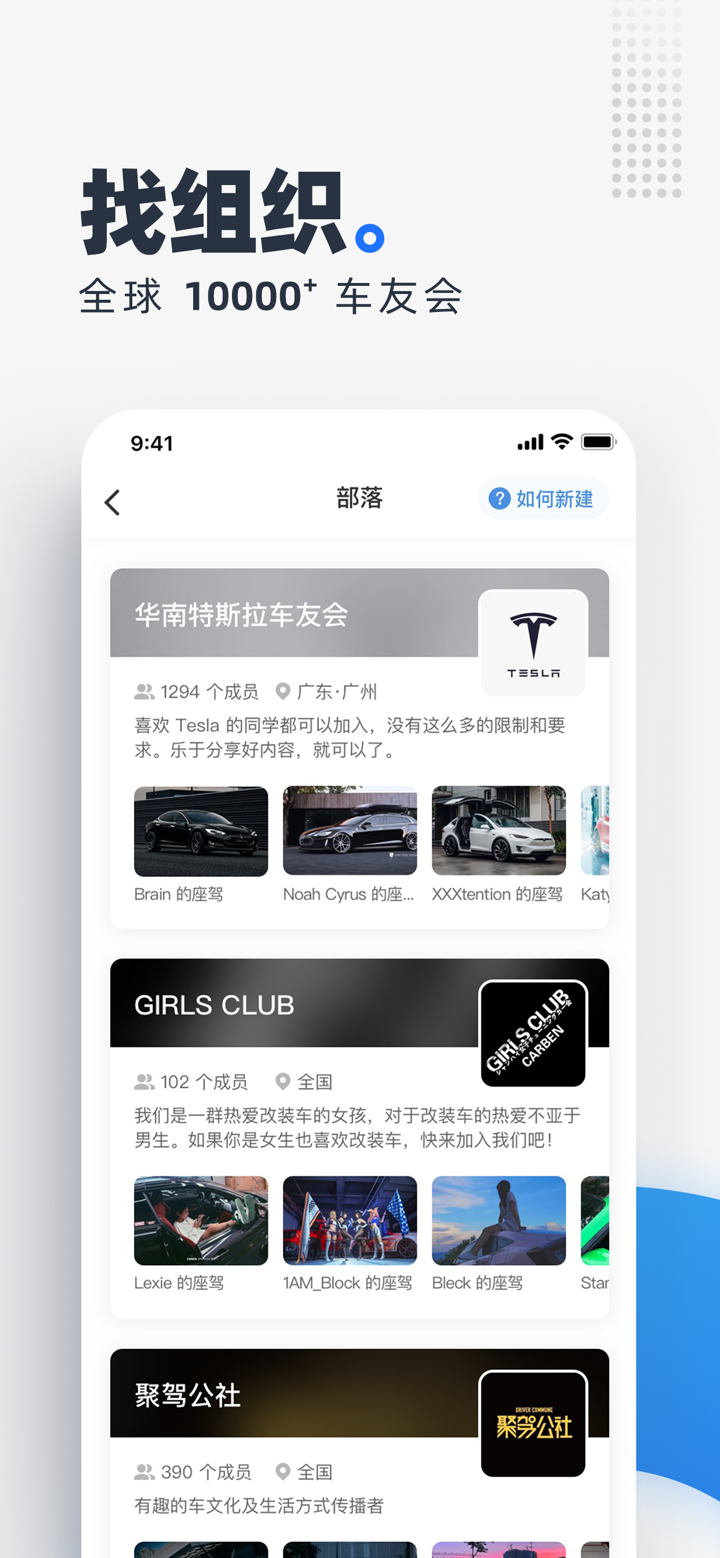Open Lexie 的座驾 car image
The height and width of the screenshot is (1558, 720).
click(x=200, y=1220)
